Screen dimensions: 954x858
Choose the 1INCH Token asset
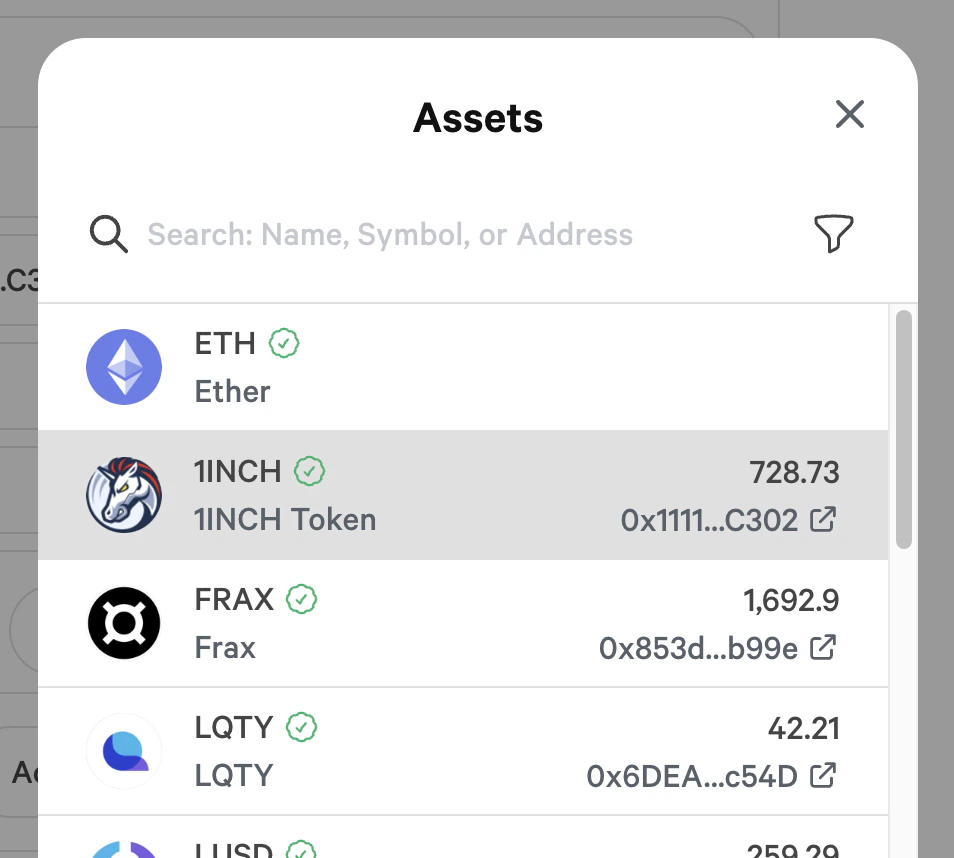(462, 495)
